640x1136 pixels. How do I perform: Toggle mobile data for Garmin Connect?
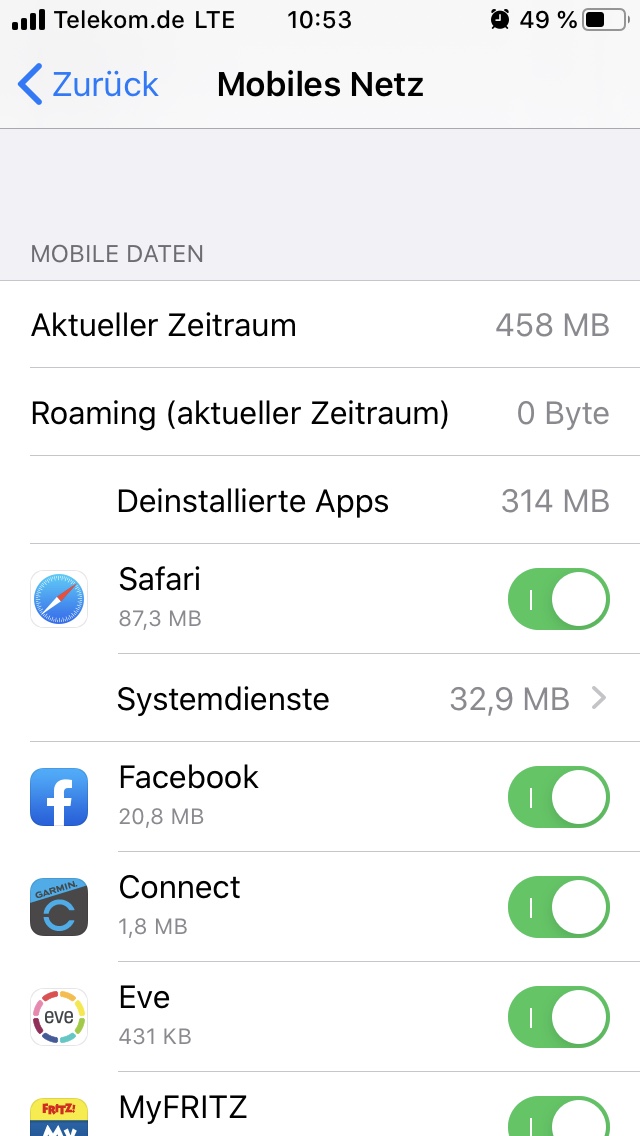[558, 907]
